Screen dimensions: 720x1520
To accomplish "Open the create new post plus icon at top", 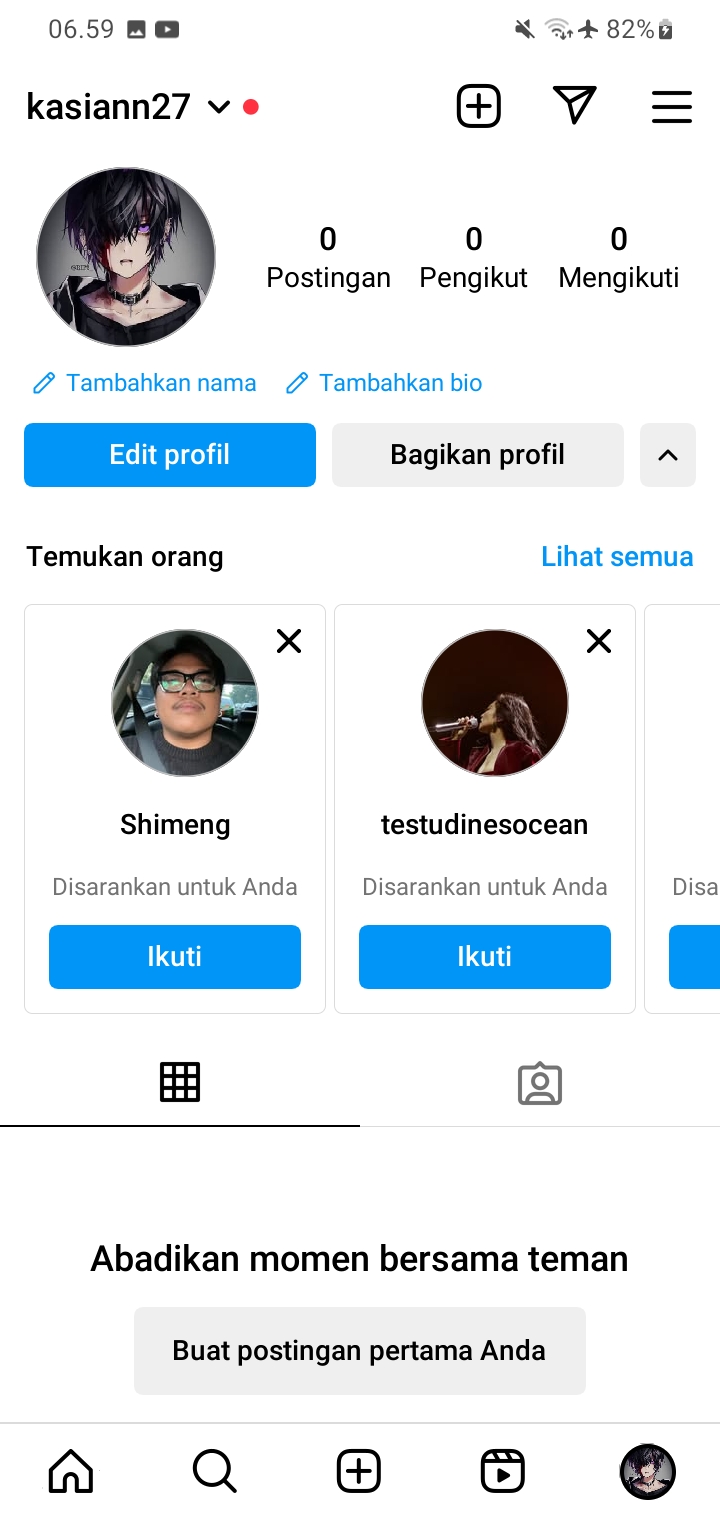I will tap(478, 106).
